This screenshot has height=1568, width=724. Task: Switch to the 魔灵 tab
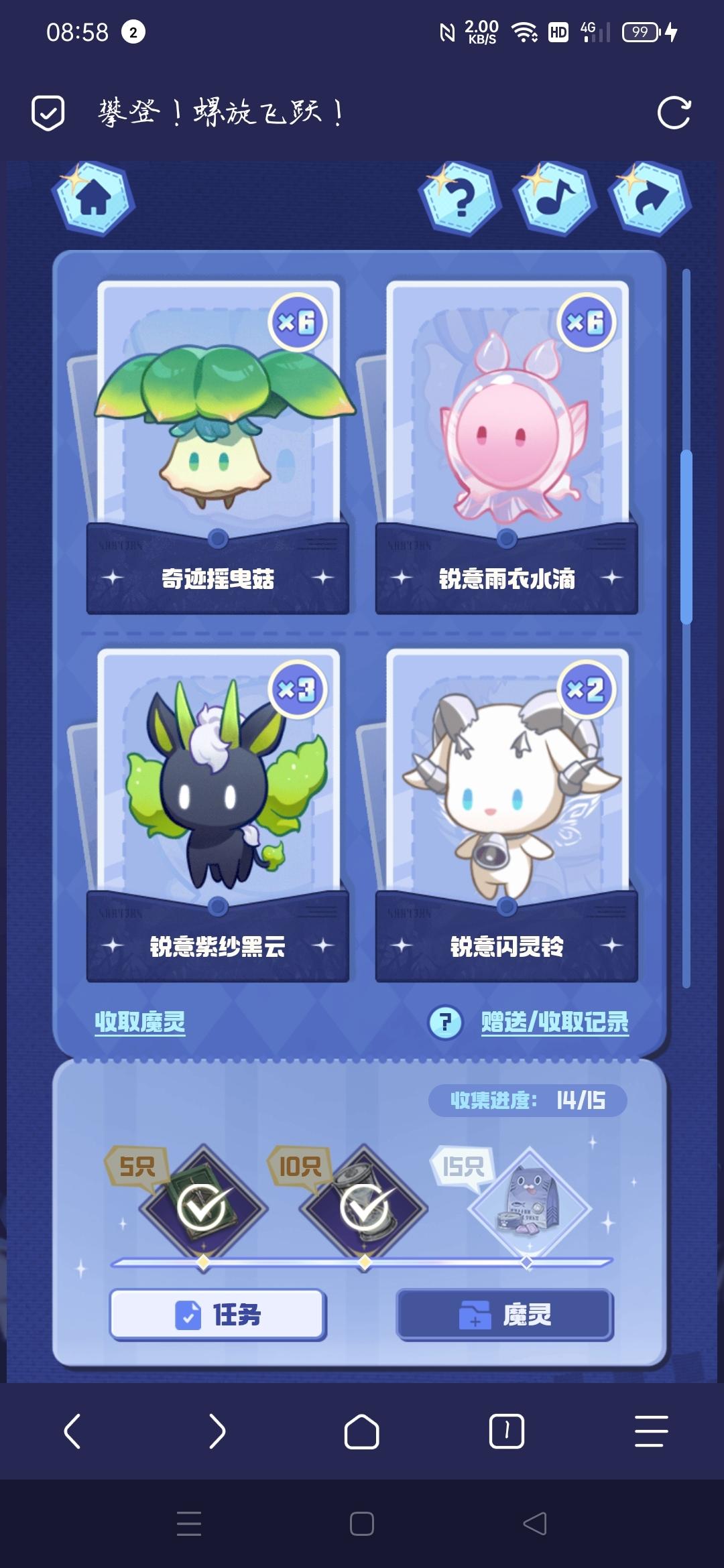tap(504, 1315)
